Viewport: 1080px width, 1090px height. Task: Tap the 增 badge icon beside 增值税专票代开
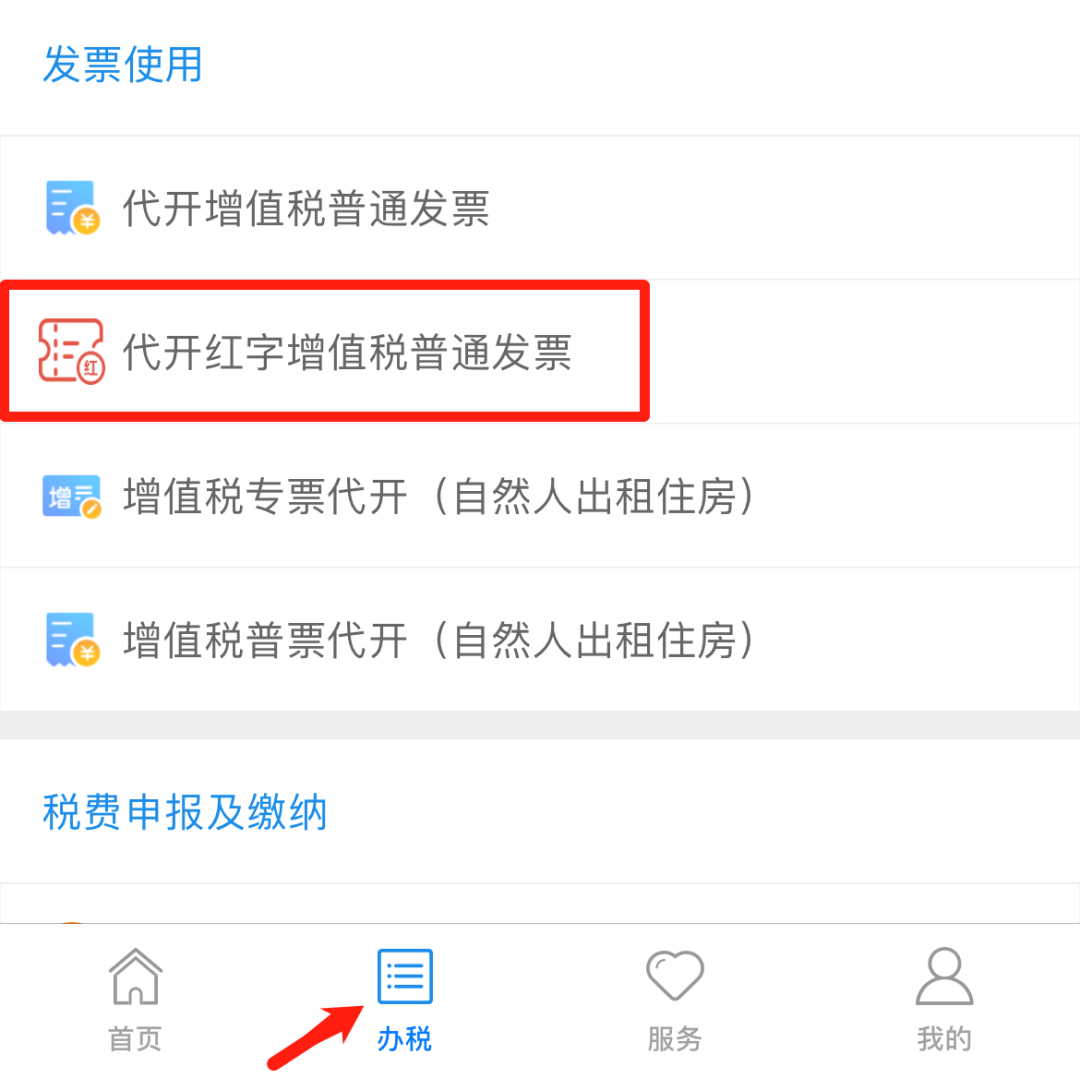click(x=70, y=496)
